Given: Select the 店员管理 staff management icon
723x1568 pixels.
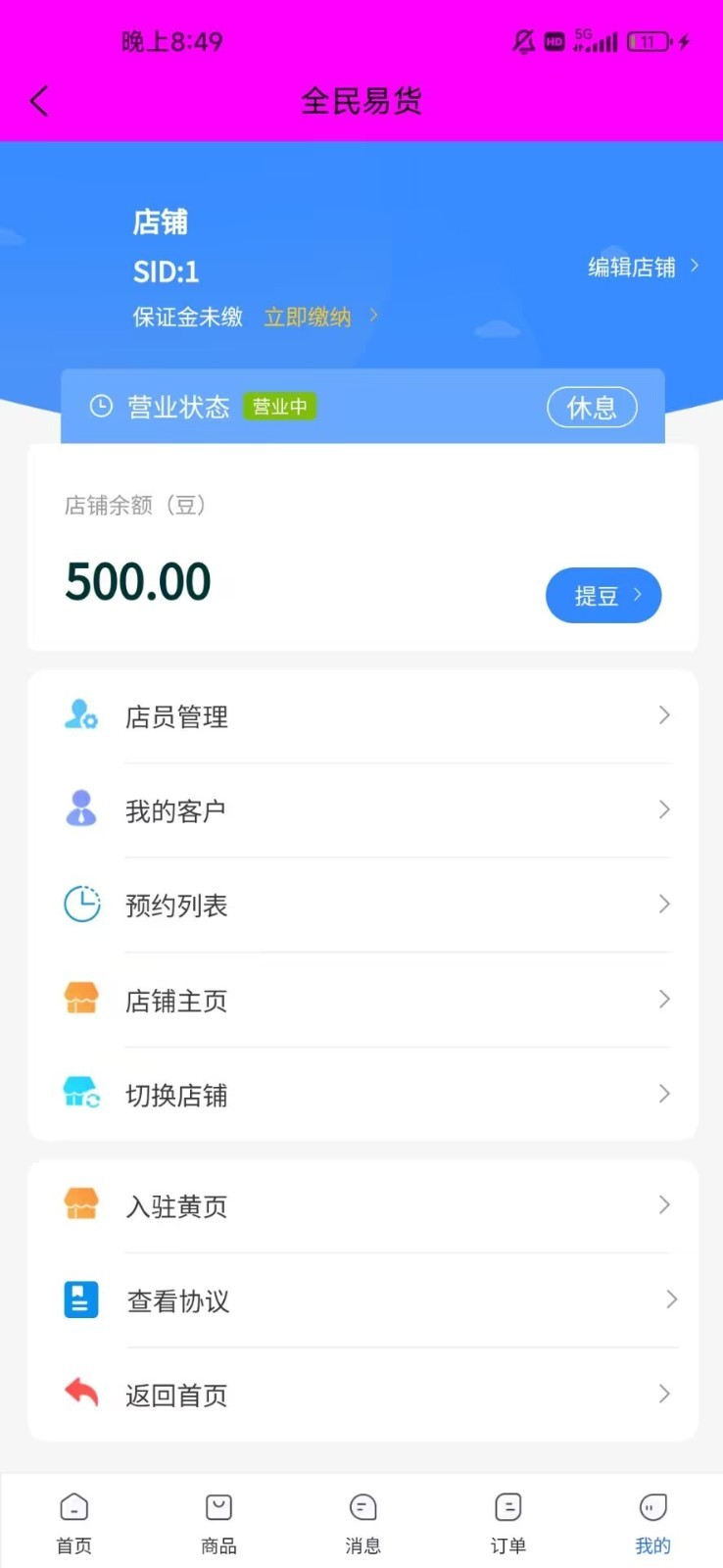Looking at the screenshot, I should pyautogui.click(x=81, y=714).
